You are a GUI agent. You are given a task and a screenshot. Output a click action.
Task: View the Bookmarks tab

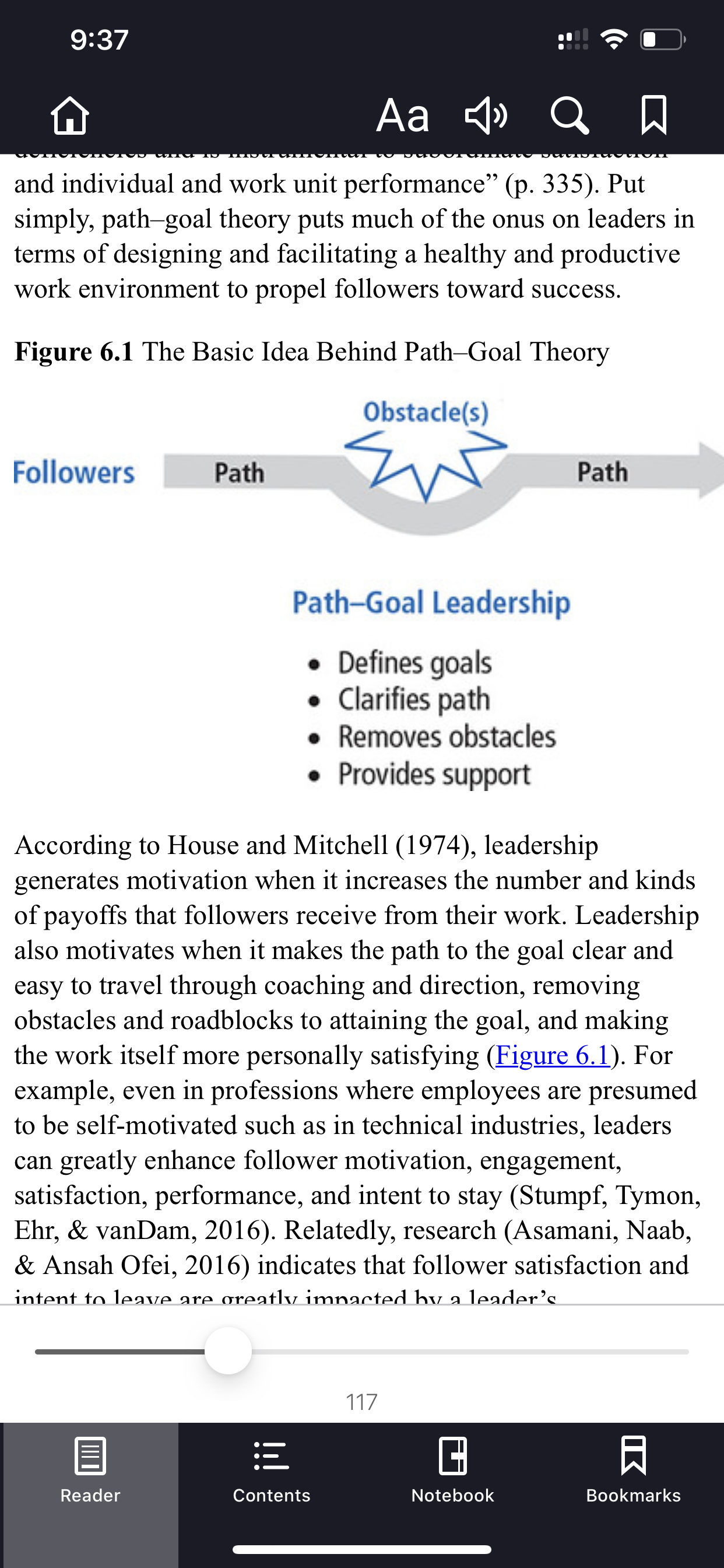tap(633, 1469)
